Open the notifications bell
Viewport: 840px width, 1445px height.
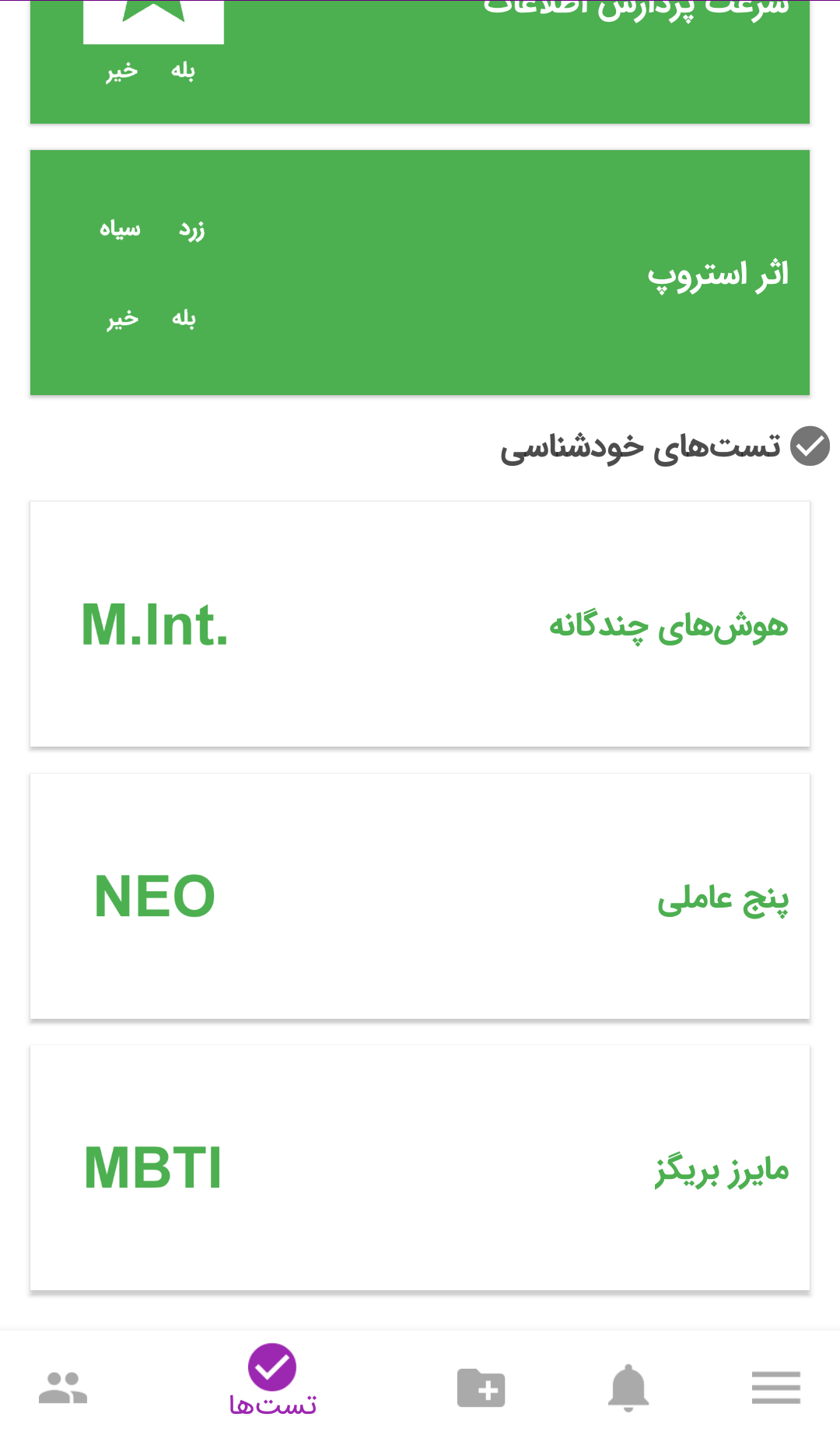click(x=628, y=1387)
